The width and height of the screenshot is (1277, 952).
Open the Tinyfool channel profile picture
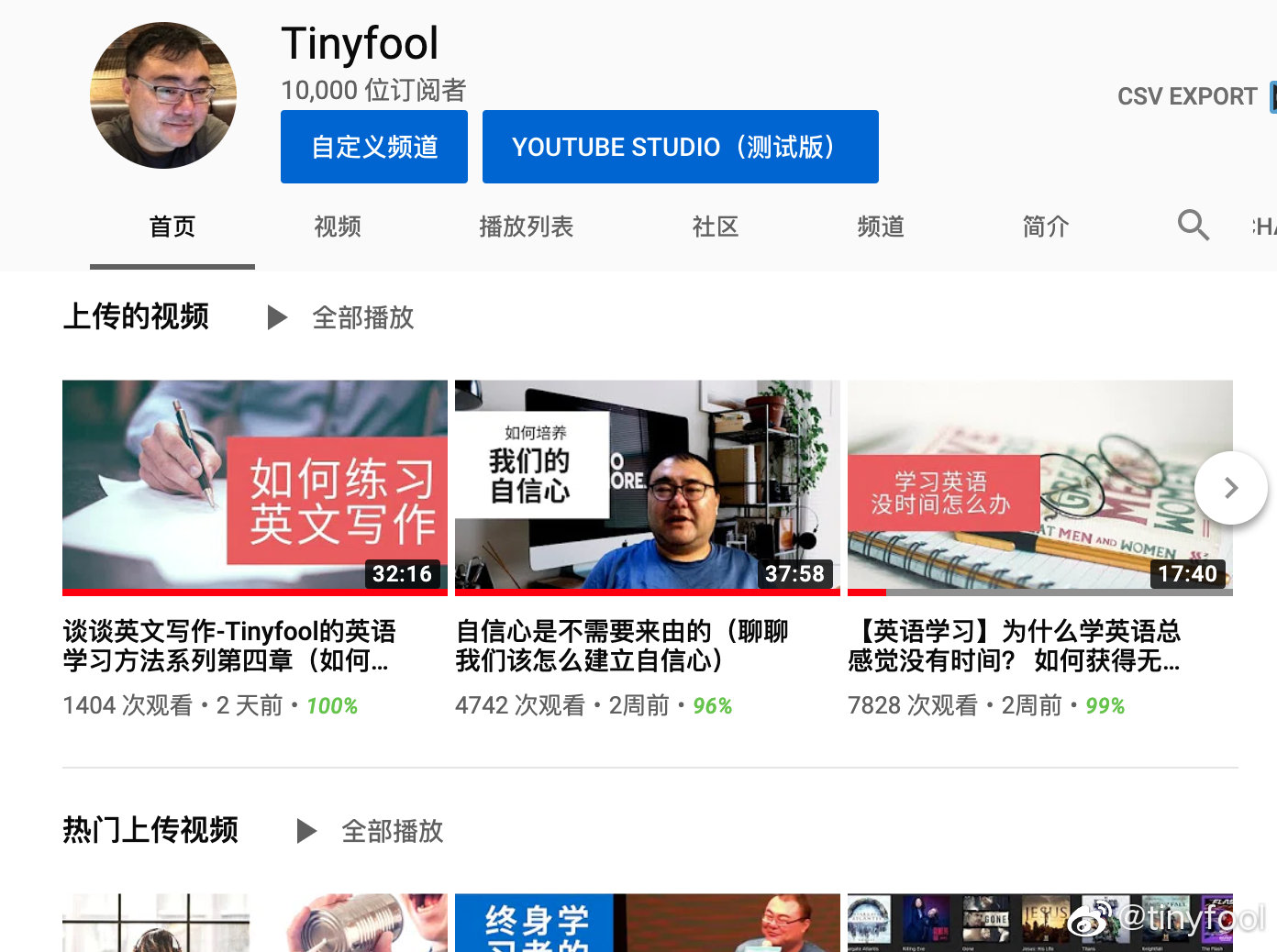coord(163,95)
